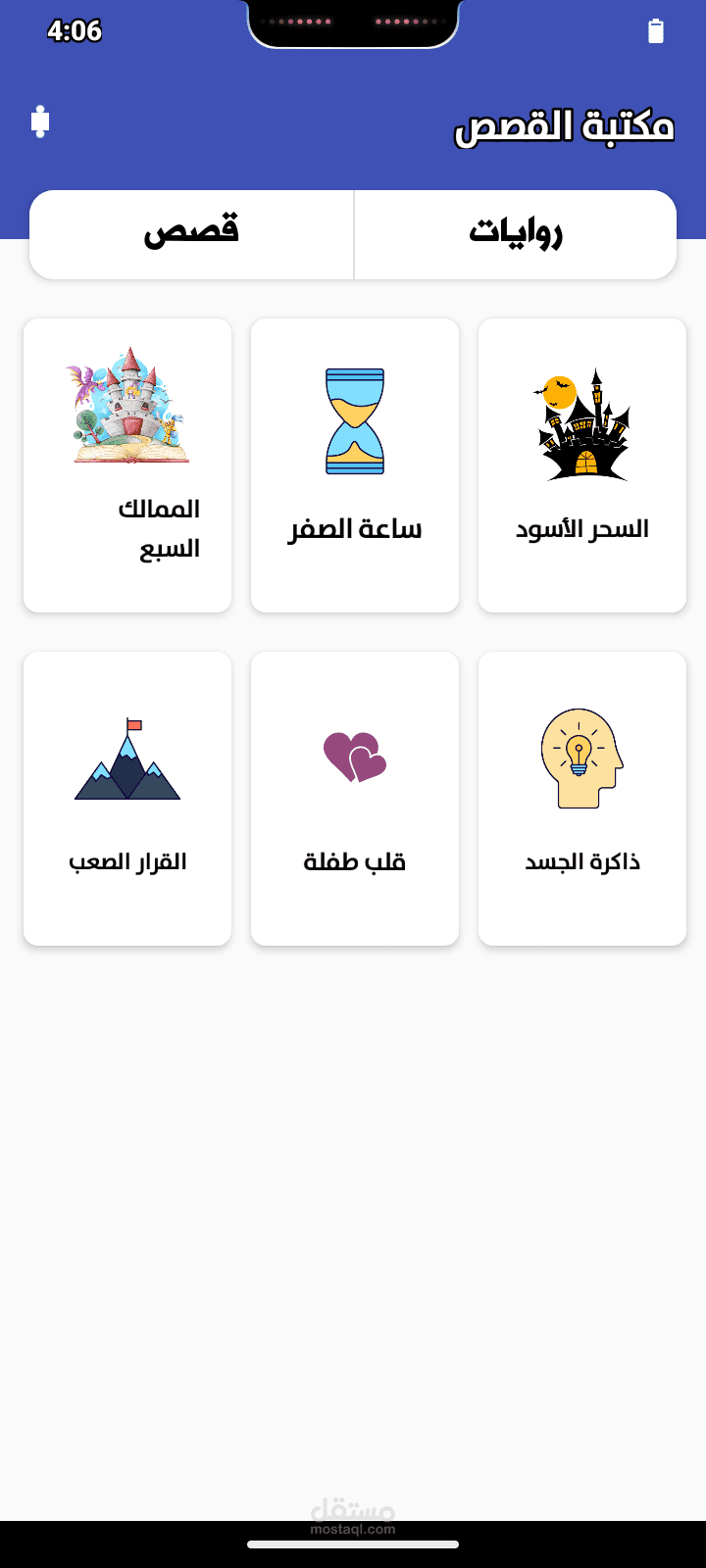The height and width of the screenshot is (1568, 706).
Task: Select the الممالك السبع story card
Action: 126,465
